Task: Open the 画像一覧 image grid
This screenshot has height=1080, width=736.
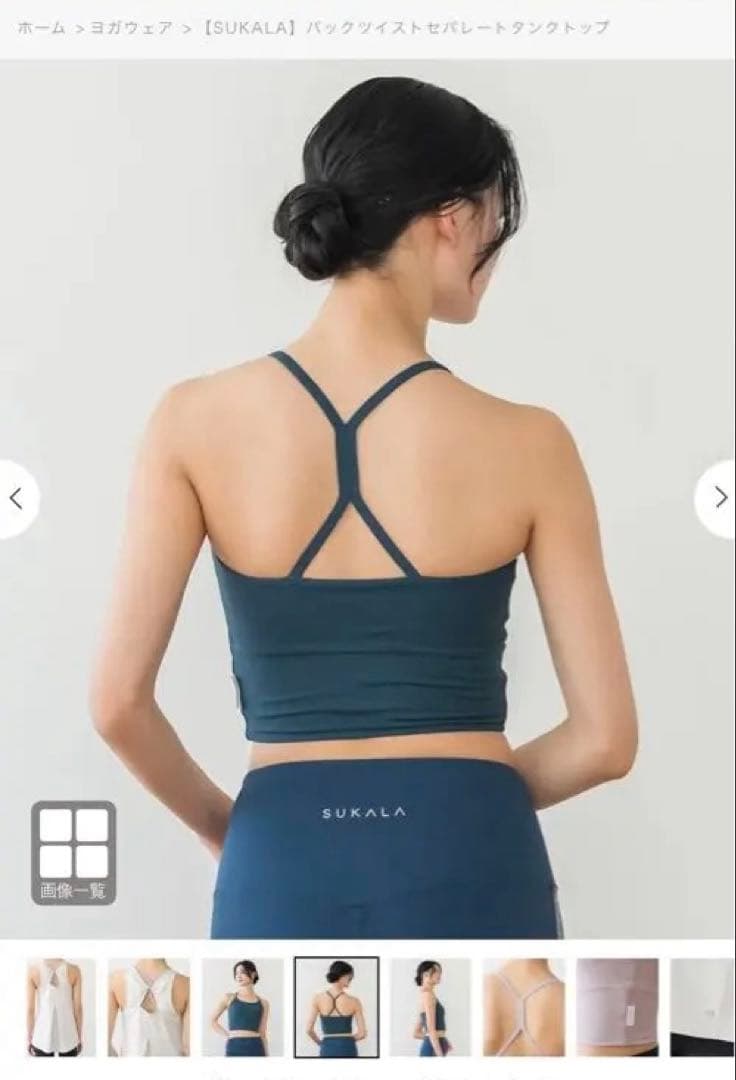Action: (x=73, y=852)
